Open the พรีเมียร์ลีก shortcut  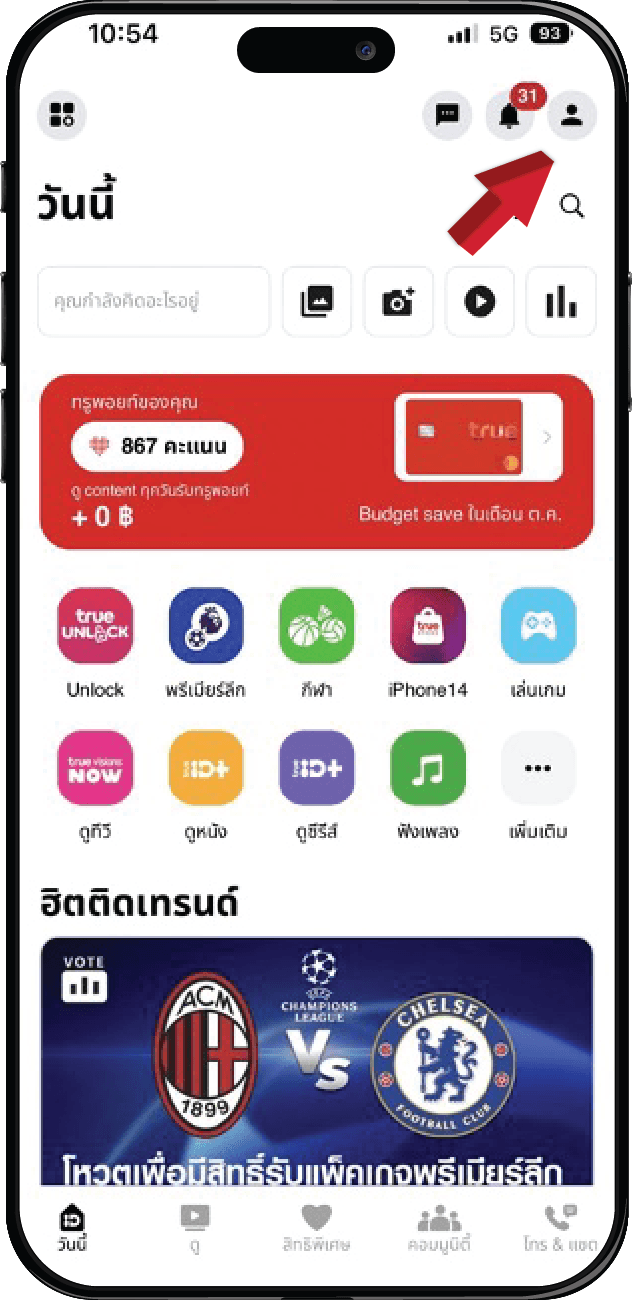pos(206,626)
